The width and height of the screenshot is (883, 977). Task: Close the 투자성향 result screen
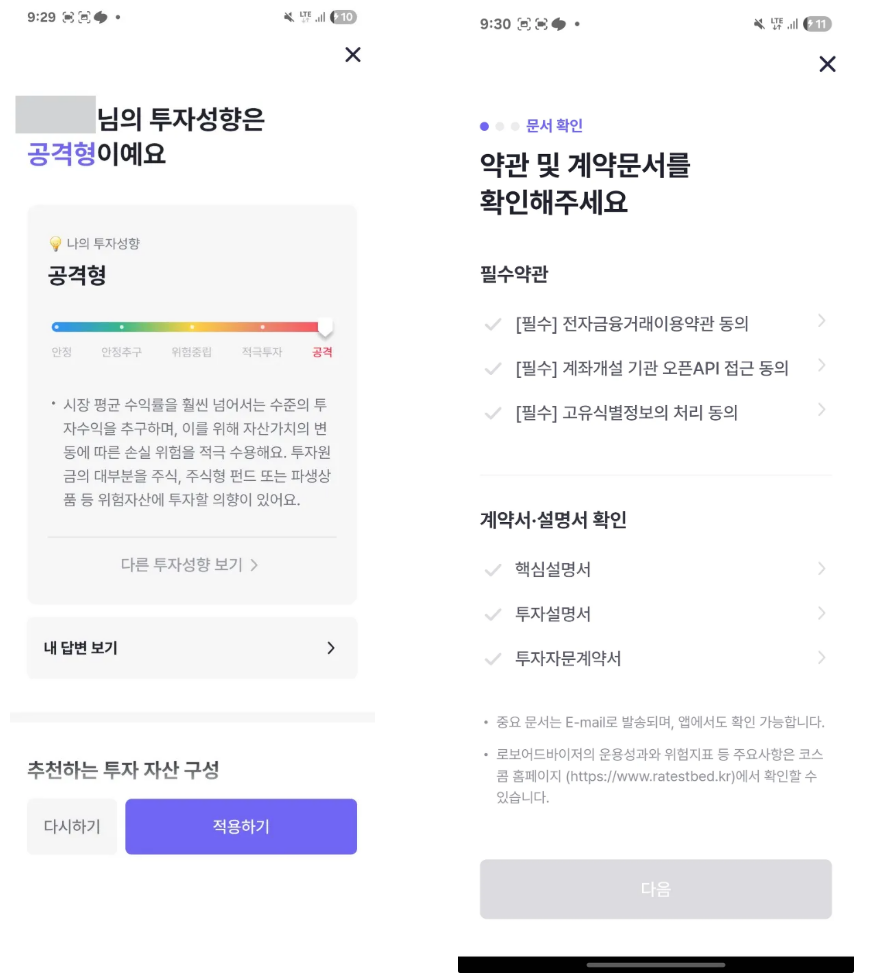coord(352,55)
